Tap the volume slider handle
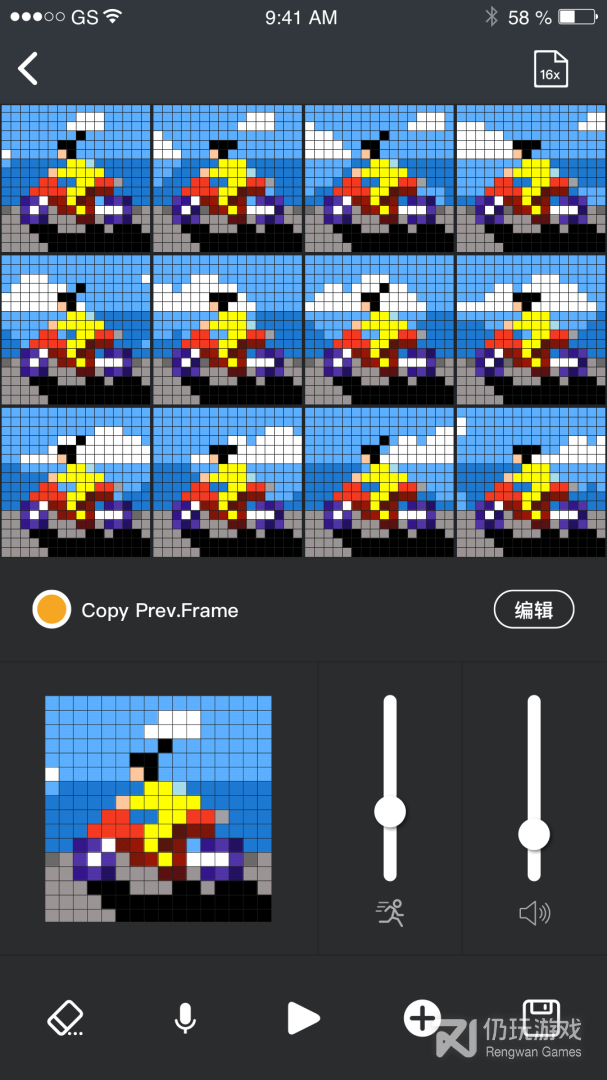 click(x=534, y=834)
